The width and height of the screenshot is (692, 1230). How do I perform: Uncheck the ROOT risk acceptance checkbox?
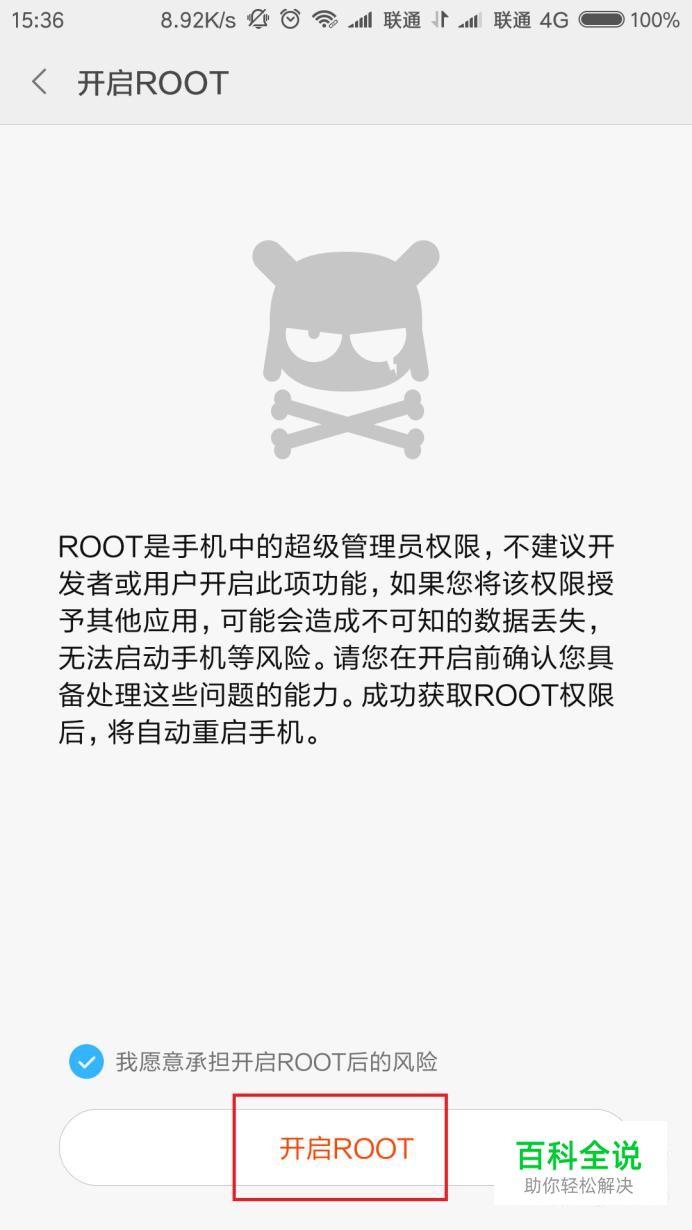click(x=86, y=1061)
